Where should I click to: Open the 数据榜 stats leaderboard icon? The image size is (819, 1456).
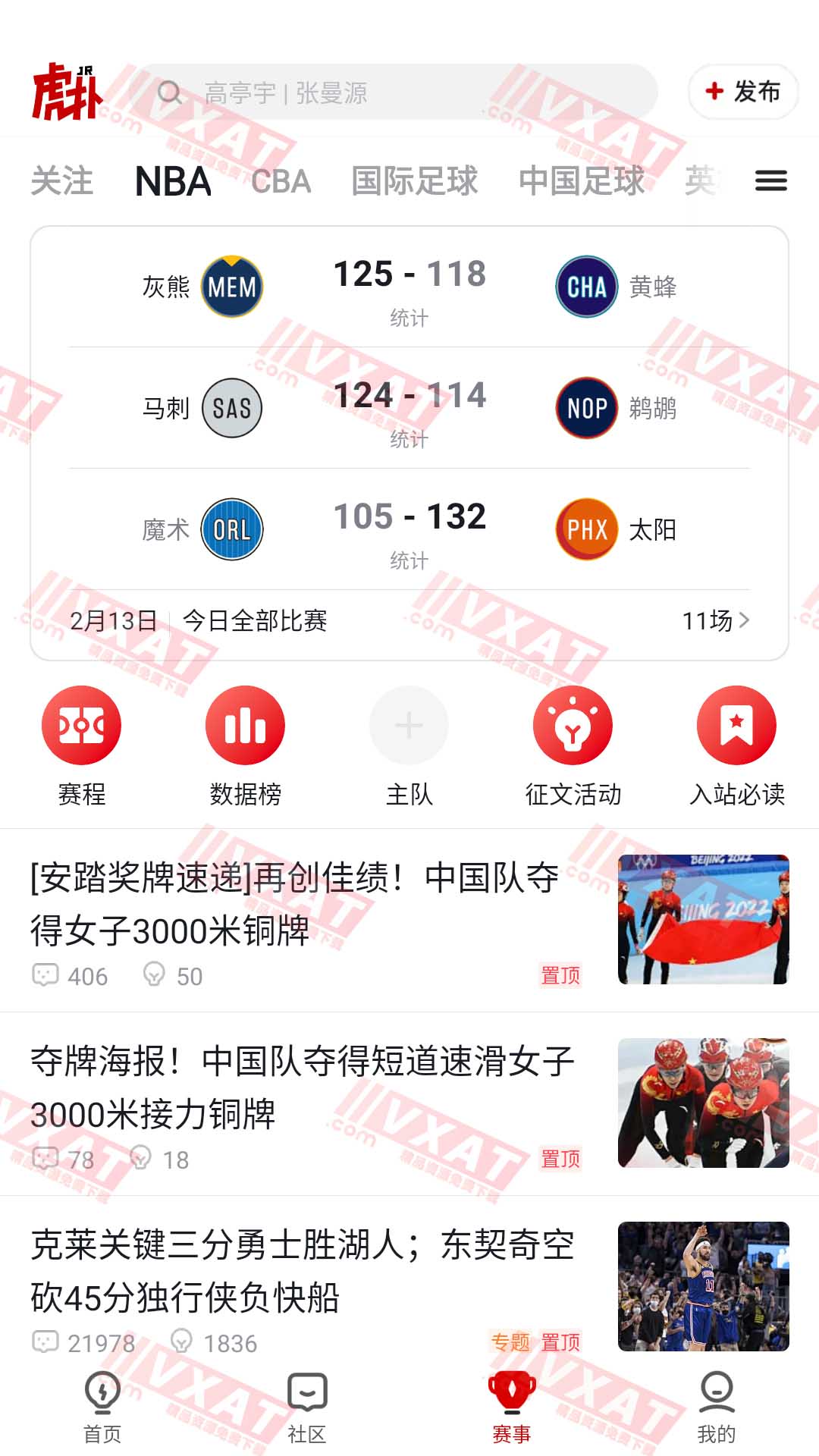click(x=245, y=725)
